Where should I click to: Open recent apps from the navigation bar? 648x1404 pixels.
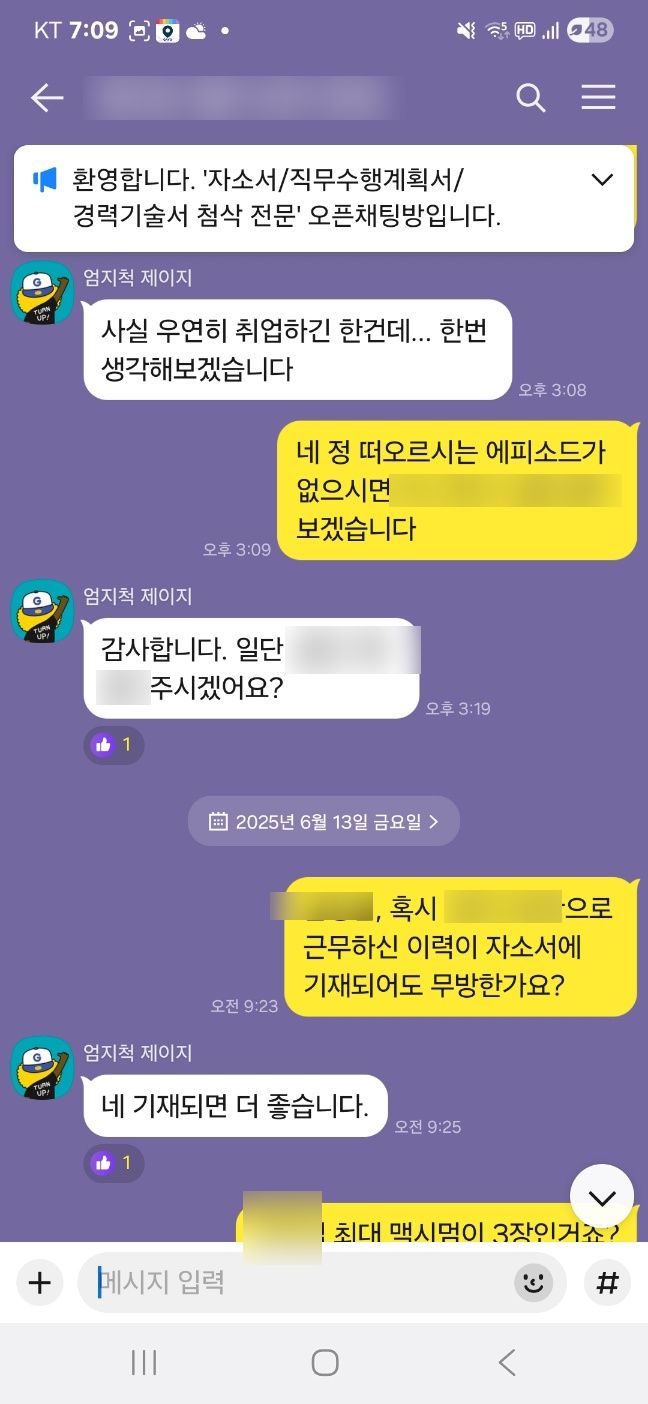point(144,1362)
